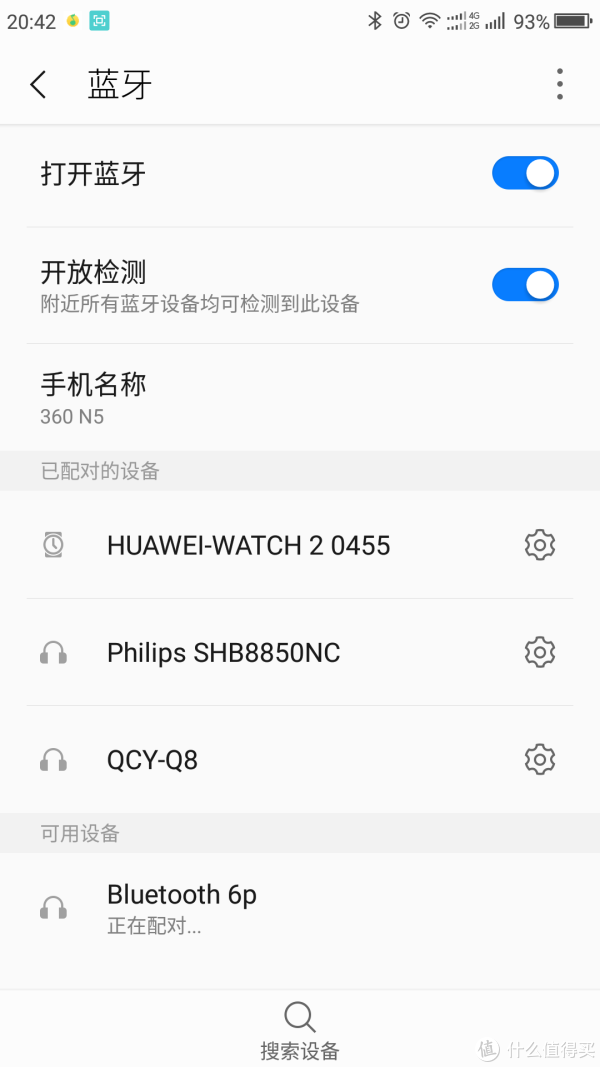
Task: Open settings gear for HUAWEI-WATCH 2 0455
Action: [539, 545]
